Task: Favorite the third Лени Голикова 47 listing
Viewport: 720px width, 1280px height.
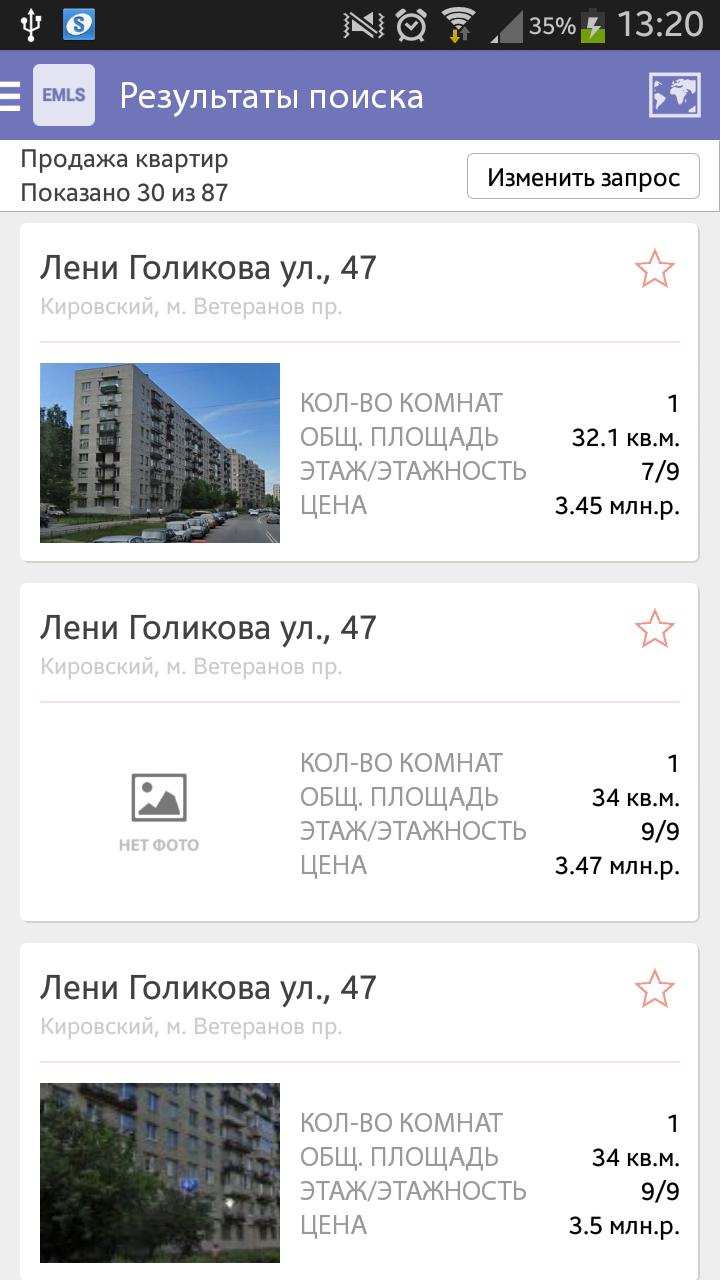Action: coord(655,990)
